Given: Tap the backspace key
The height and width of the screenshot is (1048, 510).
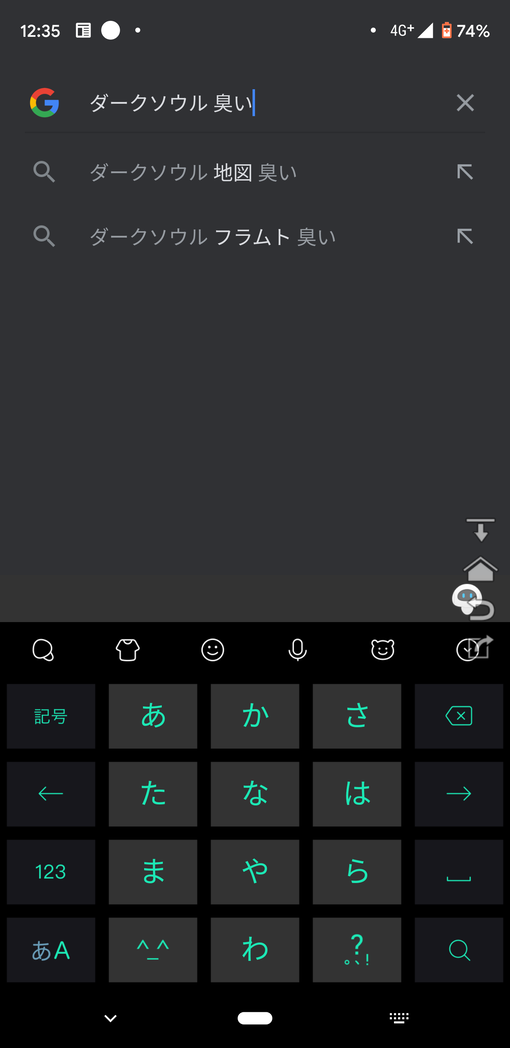Looking at the screenshot, I should (x=459, y=716).
